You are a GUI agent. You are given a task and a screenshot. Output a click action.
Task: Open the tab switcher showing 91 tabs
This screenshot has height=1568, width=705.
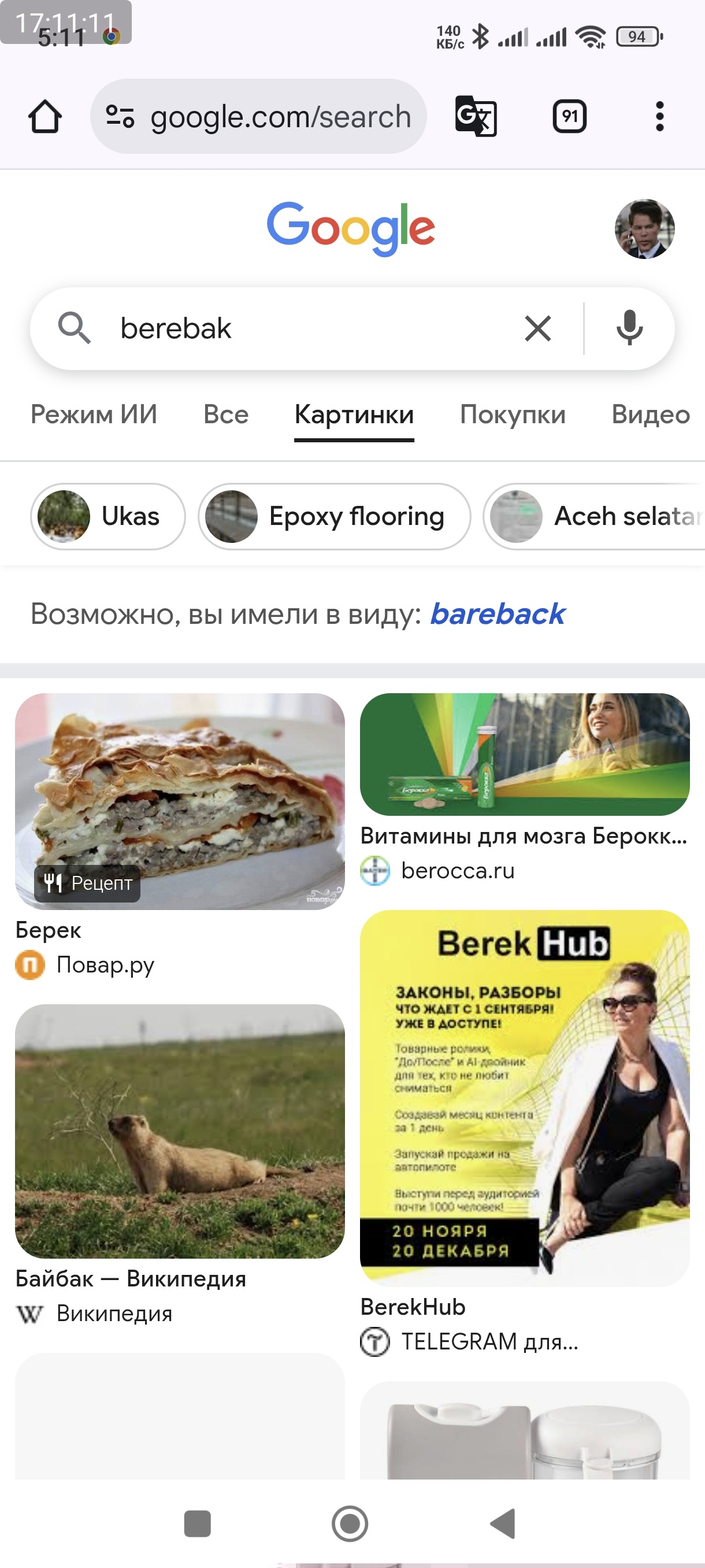click(x=569, y=116)
